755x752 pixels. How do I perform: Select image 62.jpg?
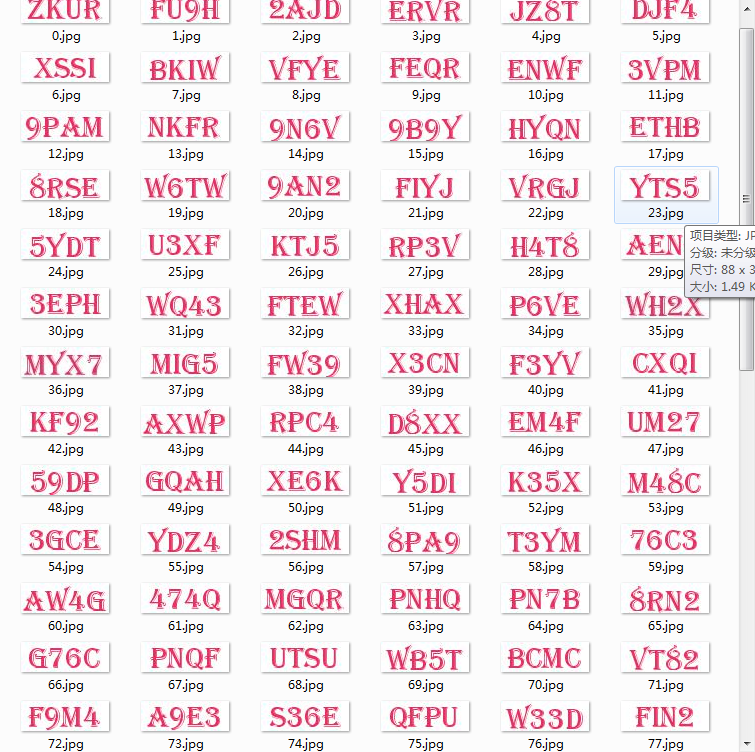click(x=305, y=599)
